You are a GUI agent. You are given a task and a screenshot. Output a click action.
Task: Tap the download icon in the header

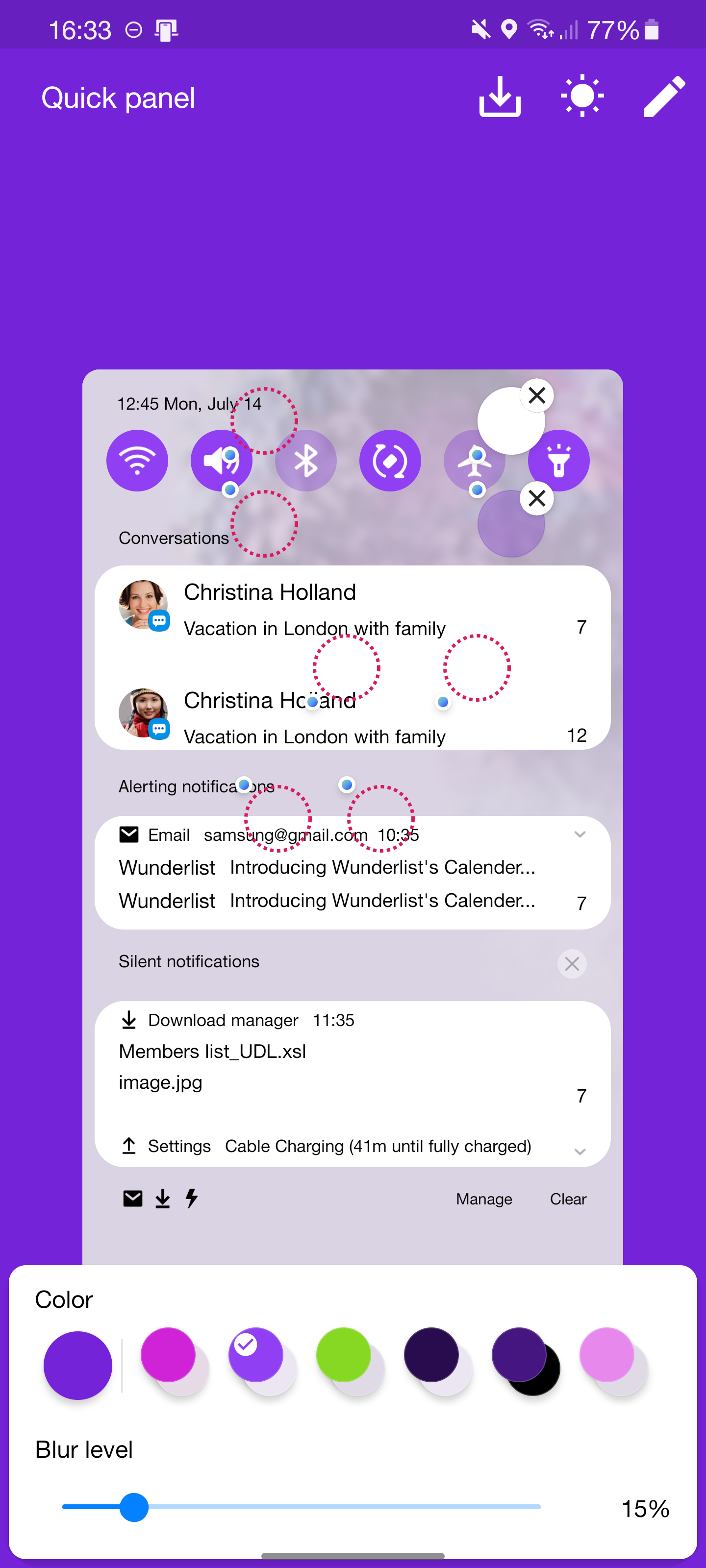pos(500,96)
